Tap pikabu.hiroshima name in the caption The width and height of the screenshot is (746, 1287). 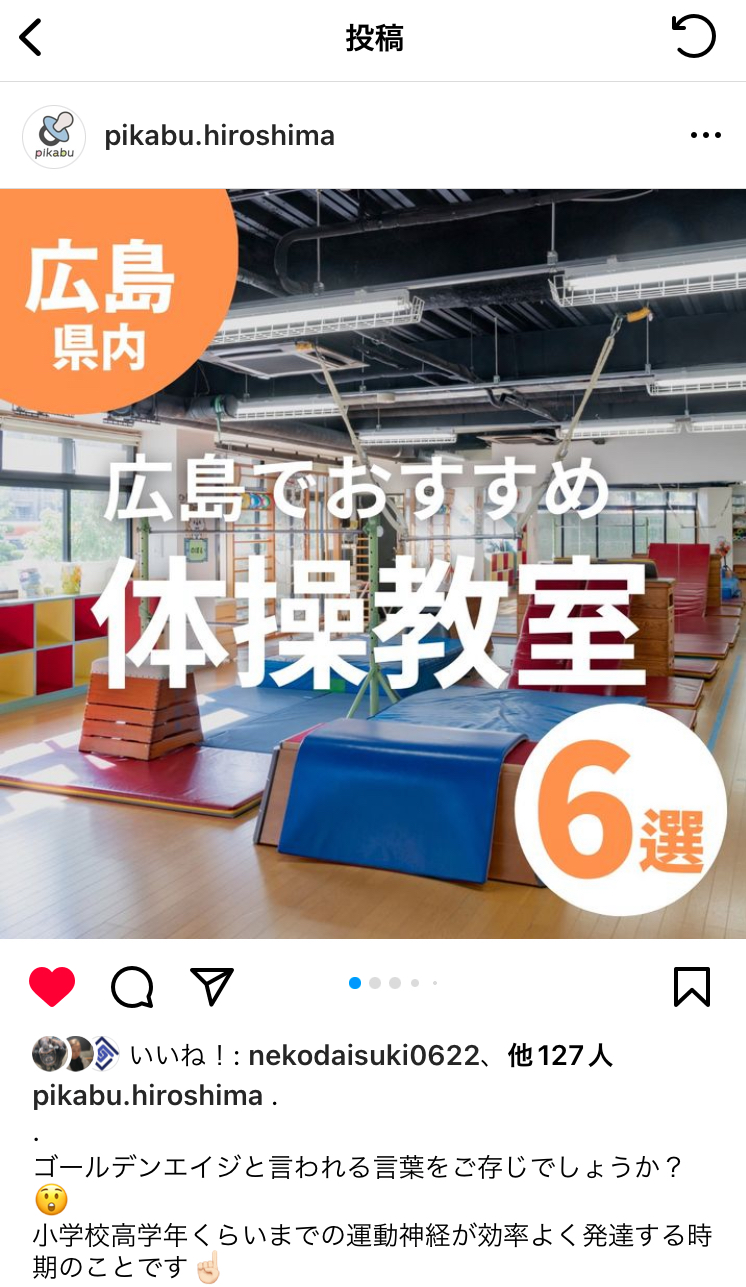148,1095
